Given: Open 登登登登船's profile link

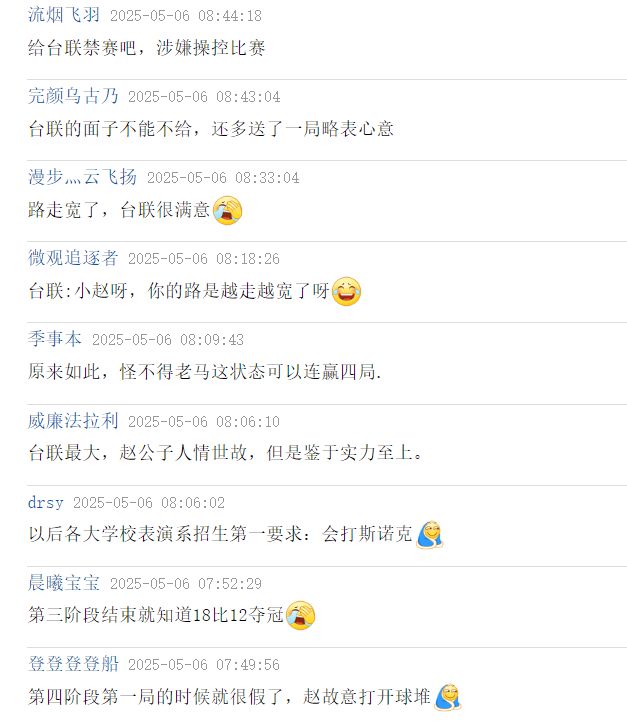Looking at the screenshot, I should [73, 664].
